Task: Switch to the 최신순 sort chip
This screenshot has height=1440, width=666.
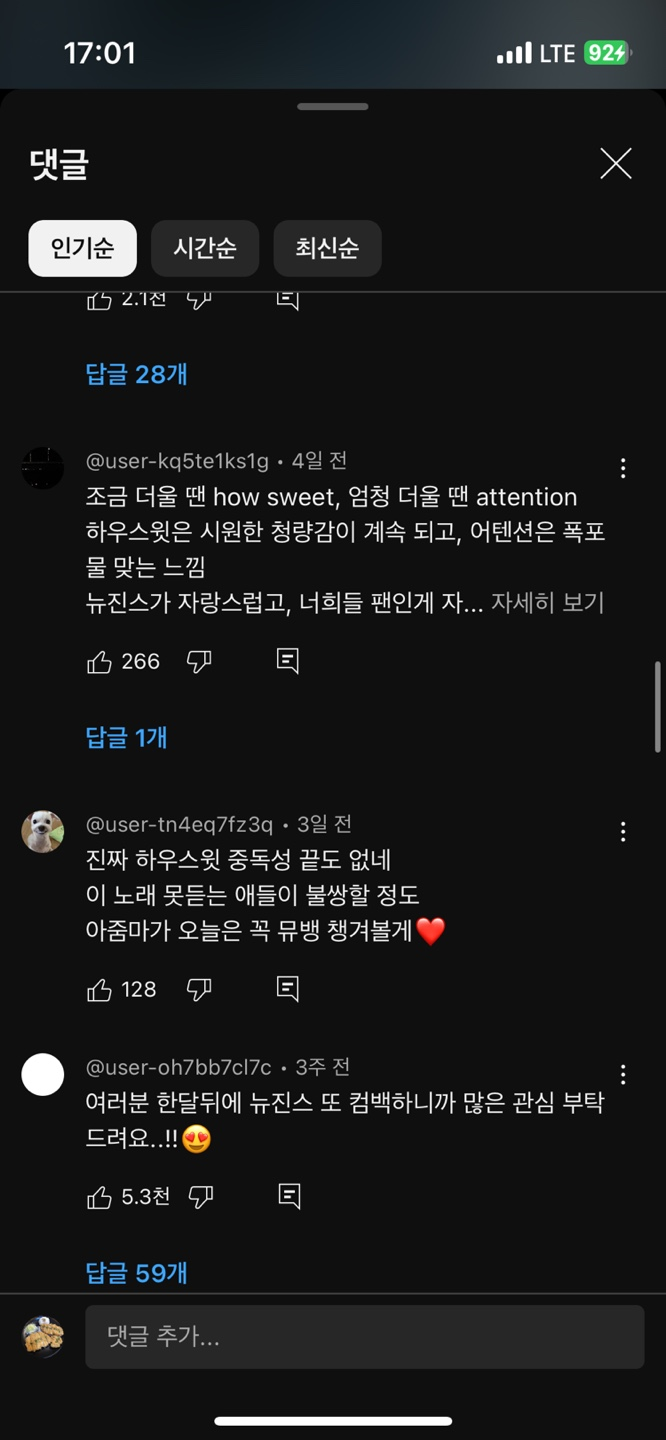Action: tap(327, 248)
